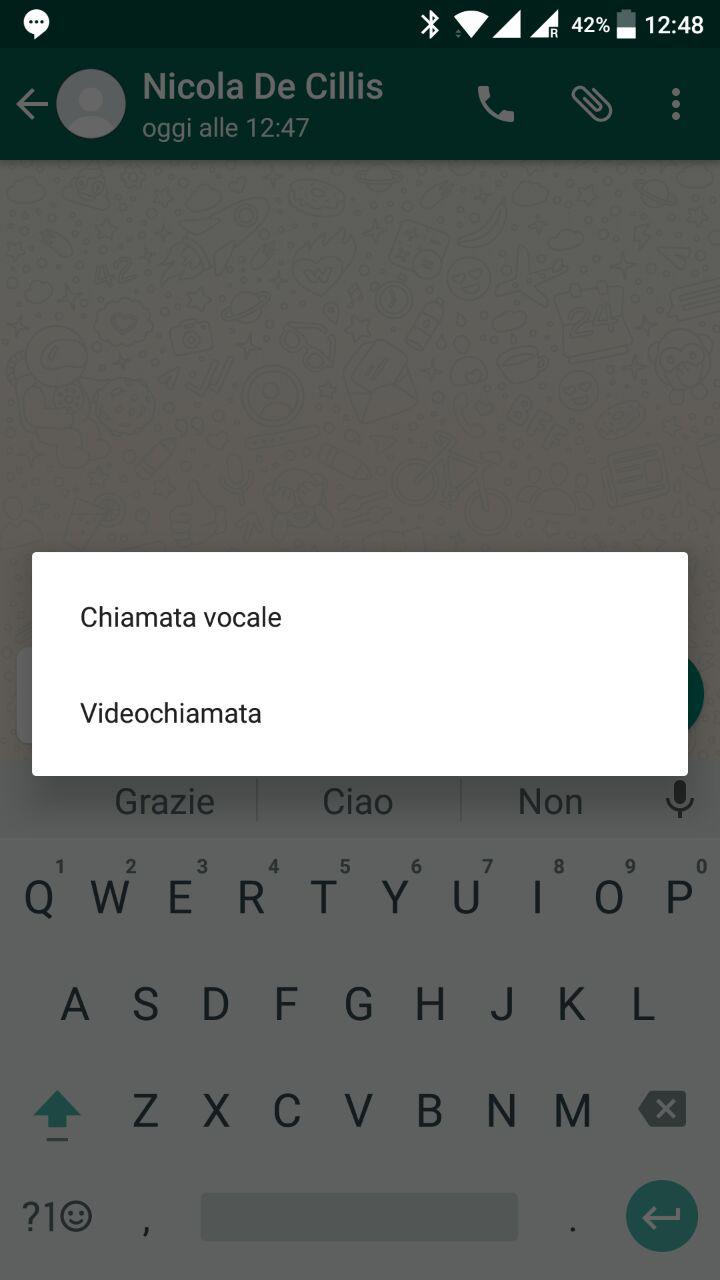Choose Videochiamata from the dialog
The width and height of the screenshot is (720, 1280).
tap(360, 713)
